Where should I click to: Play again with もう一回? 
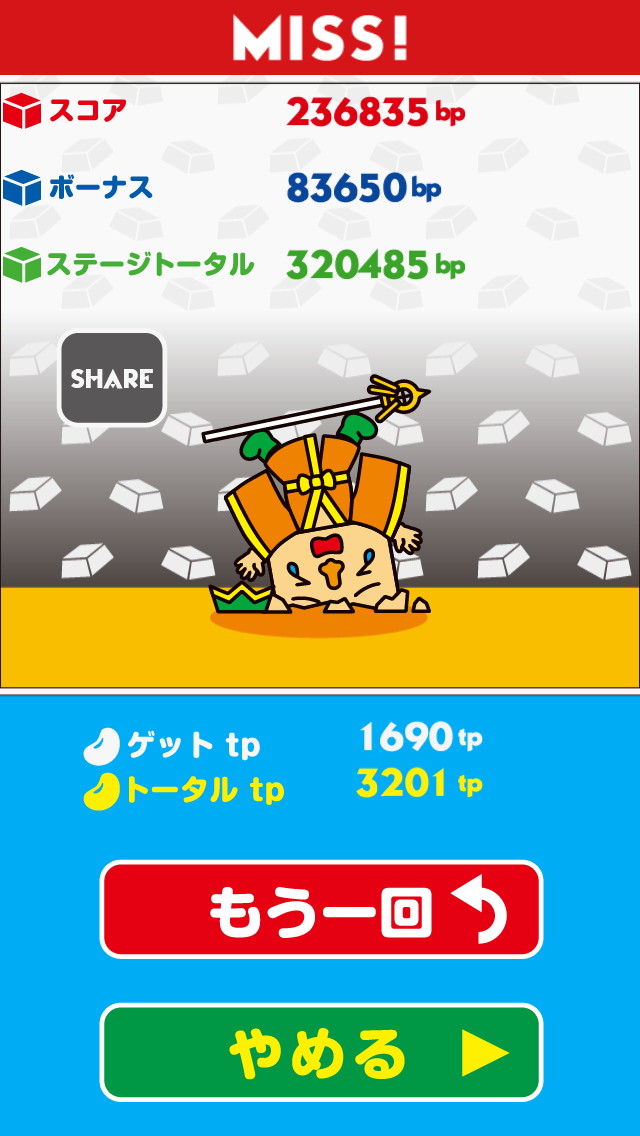[x=321, y=910]
